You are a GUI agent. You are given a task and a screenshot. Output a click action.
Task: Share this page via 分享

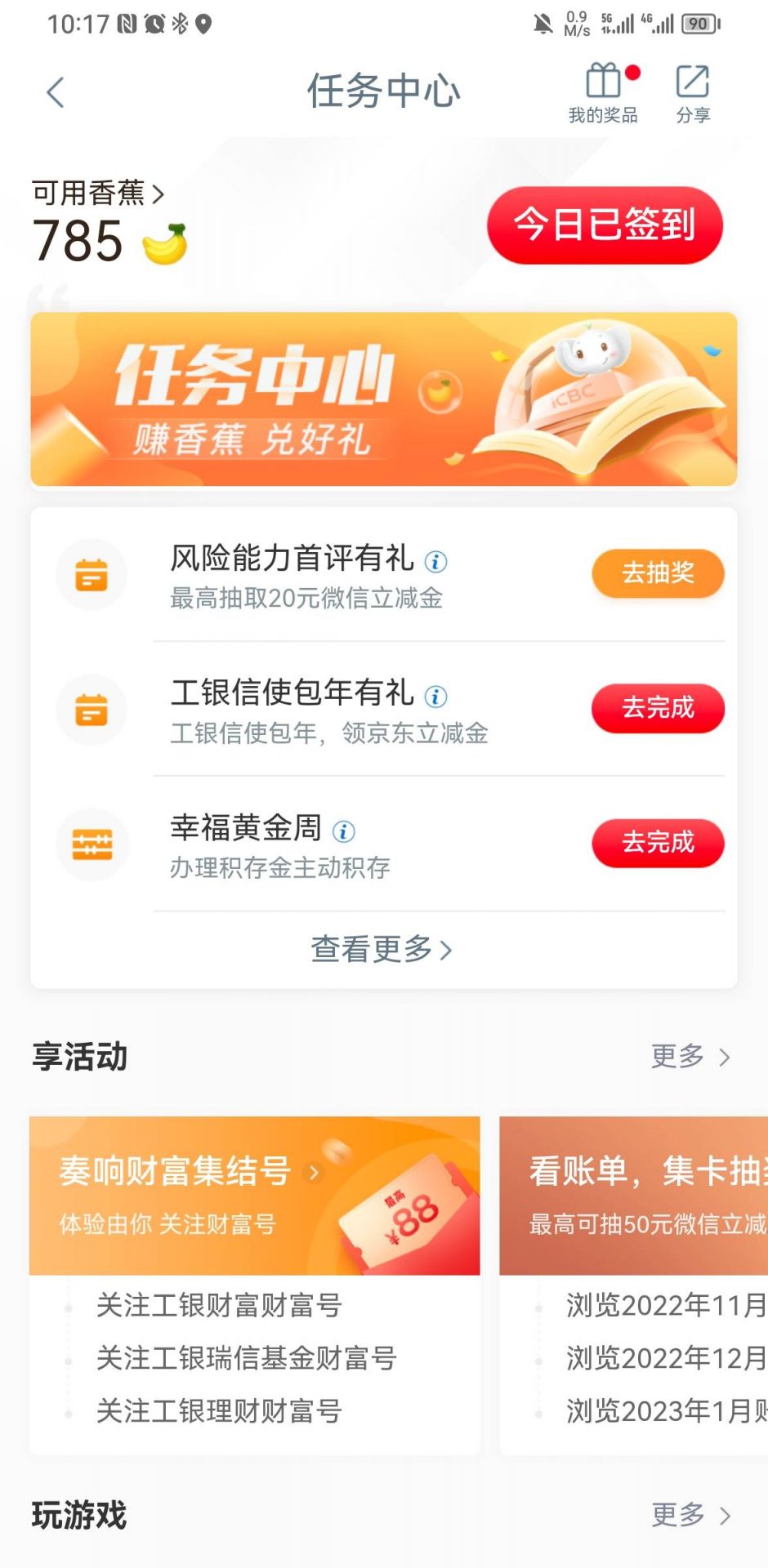point(693,92)
